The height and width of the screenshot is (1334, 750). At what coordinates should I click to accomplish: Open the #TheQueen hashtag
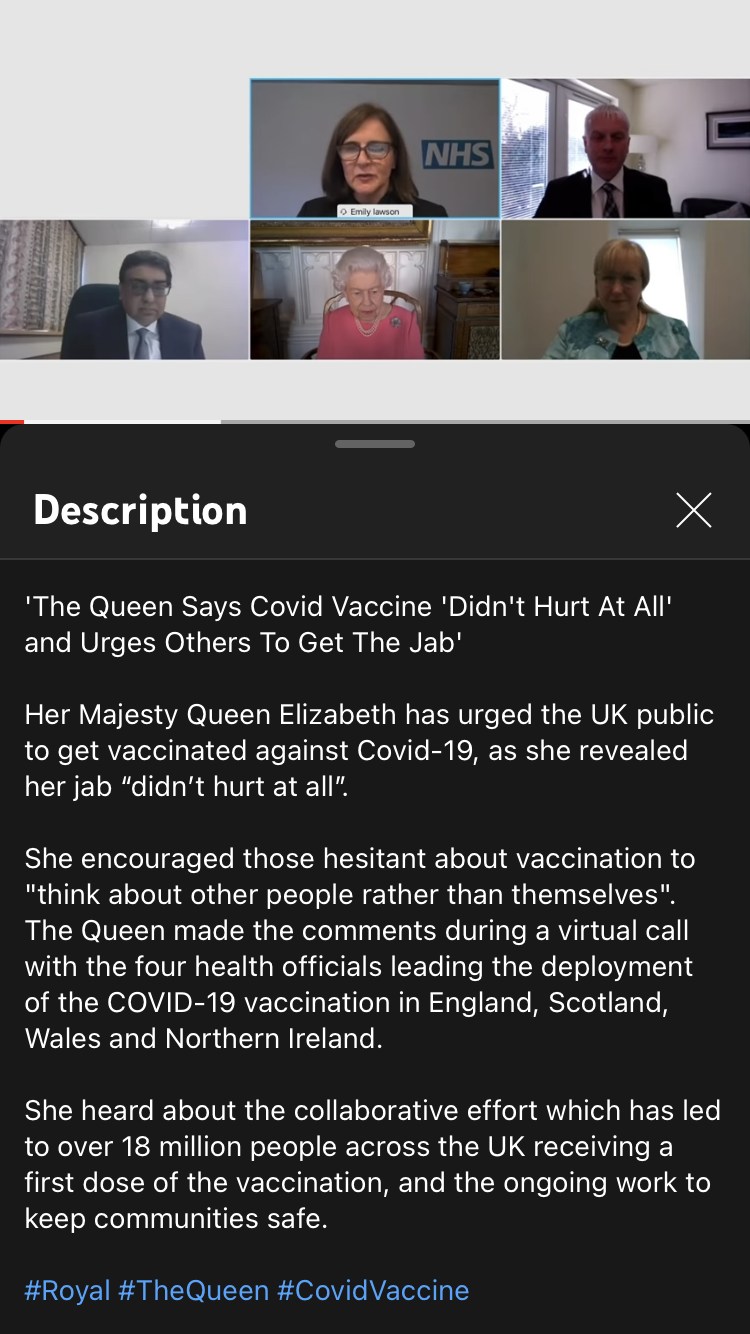coord(193,1290)
